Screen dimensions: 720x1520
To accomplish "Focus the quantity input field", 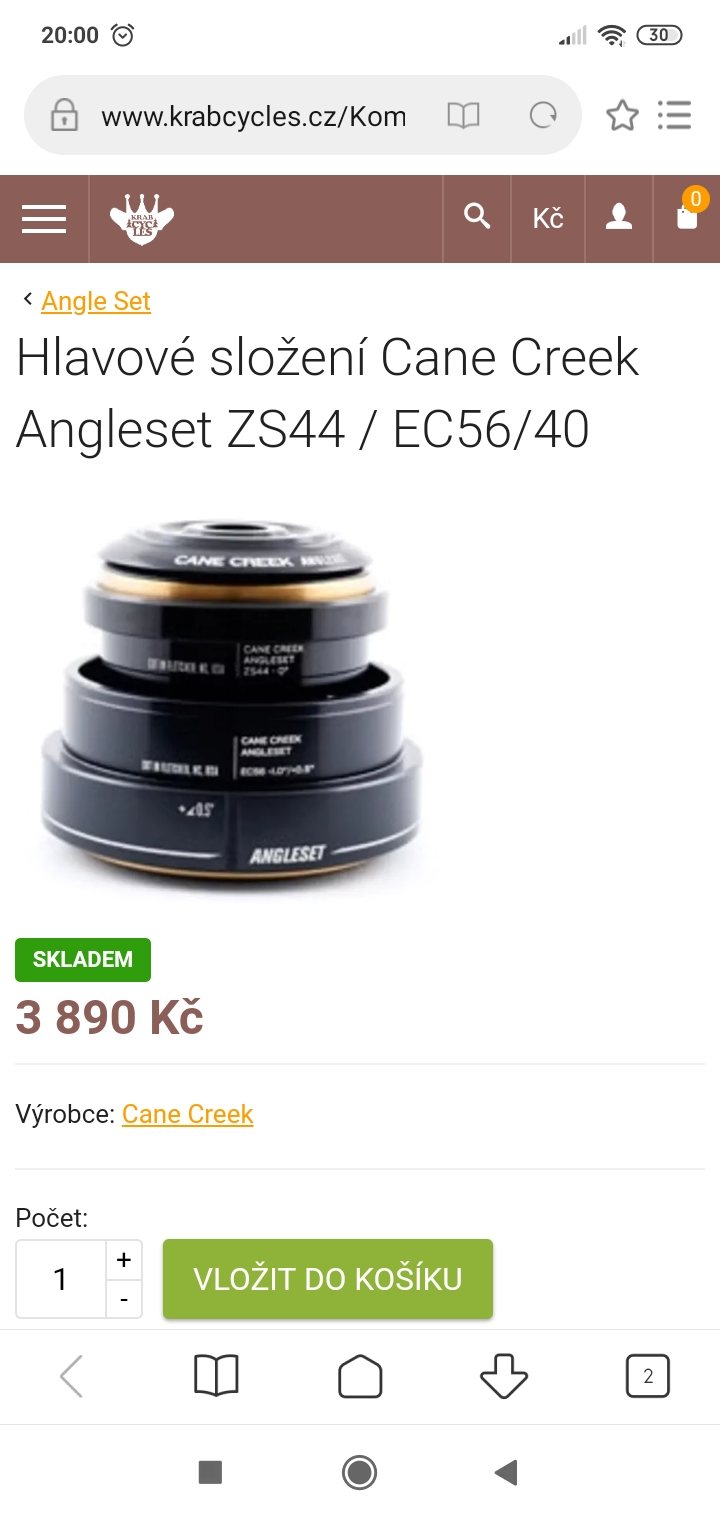I will click(x=61, y=1279).
